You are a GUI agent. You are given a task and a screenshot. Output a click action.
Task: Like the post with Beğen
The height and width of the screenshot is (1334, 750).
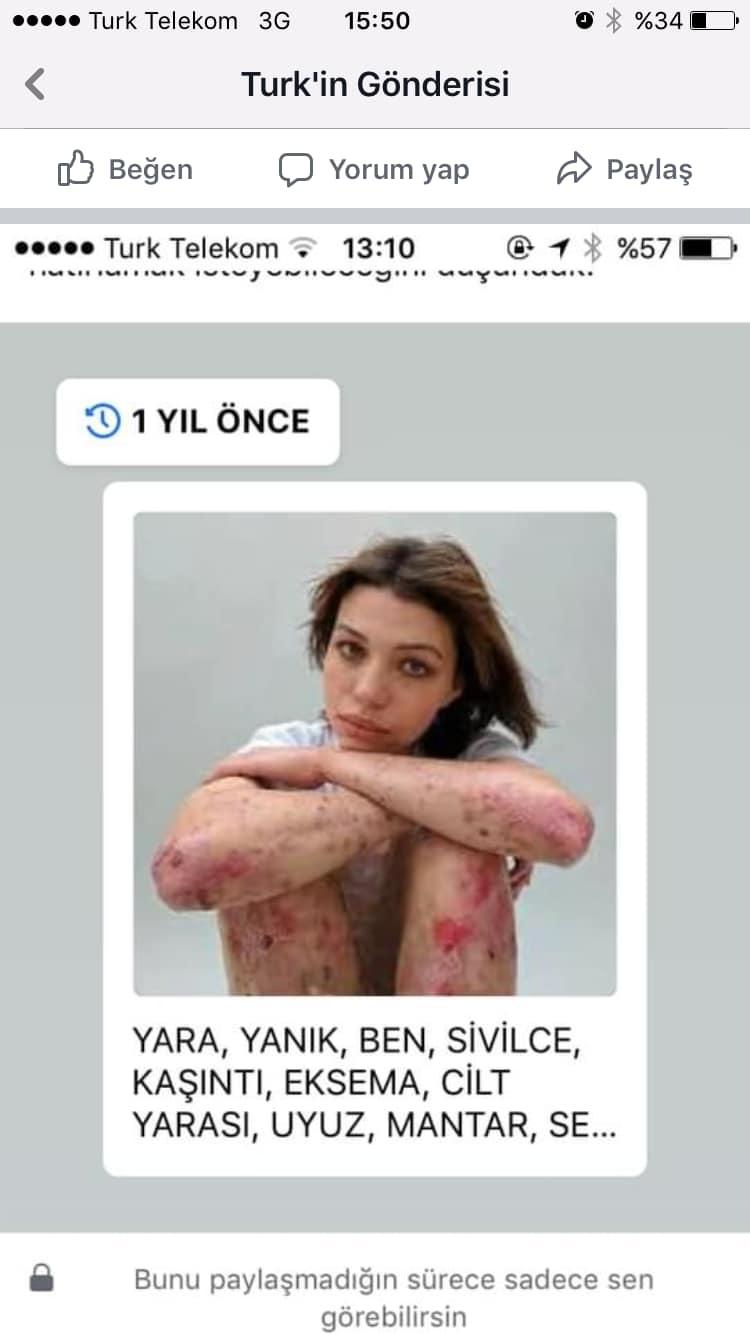click(125, 169)
